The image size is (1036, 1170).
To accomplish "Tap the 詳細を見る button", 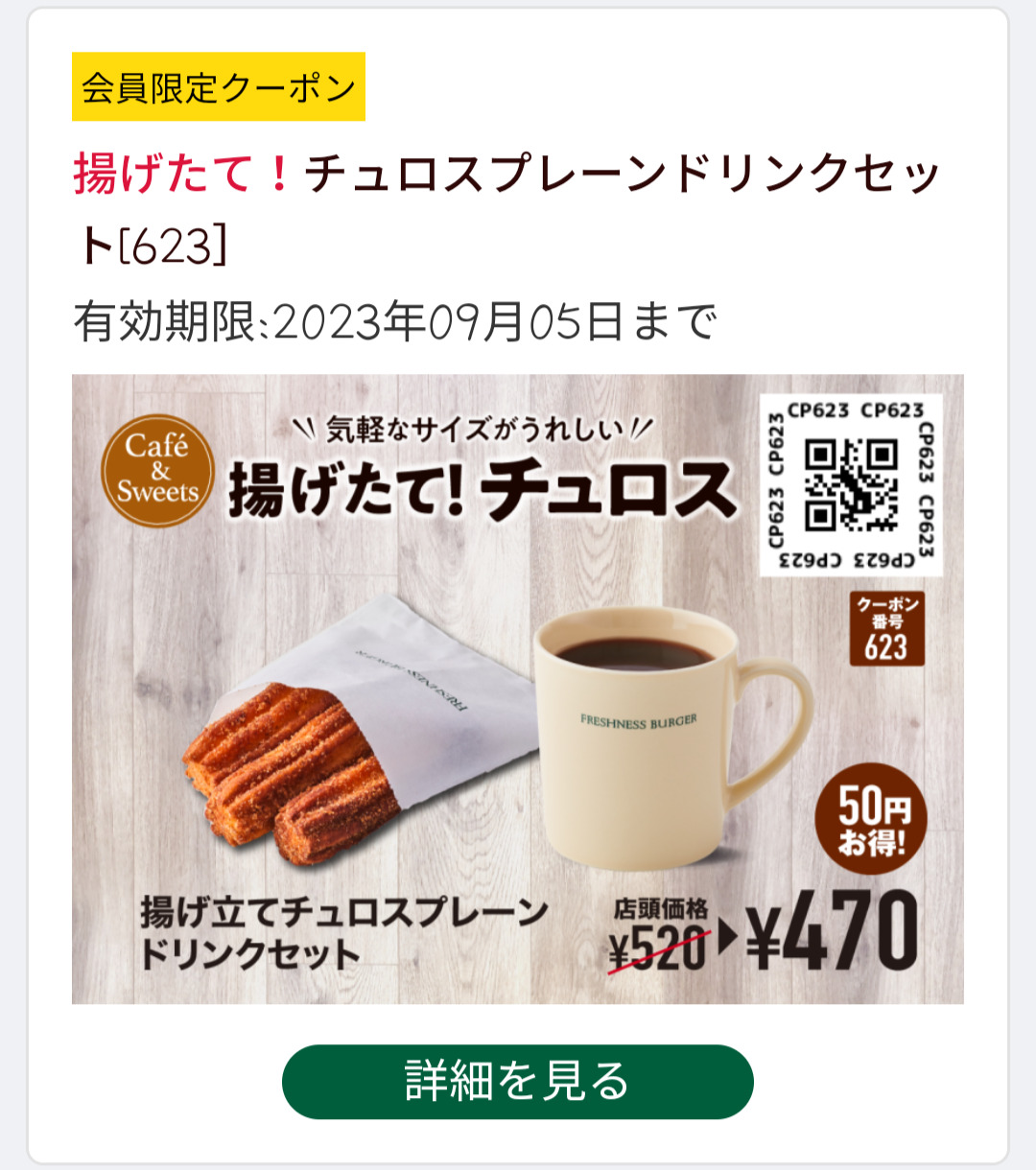I will tap(517, 1081).
